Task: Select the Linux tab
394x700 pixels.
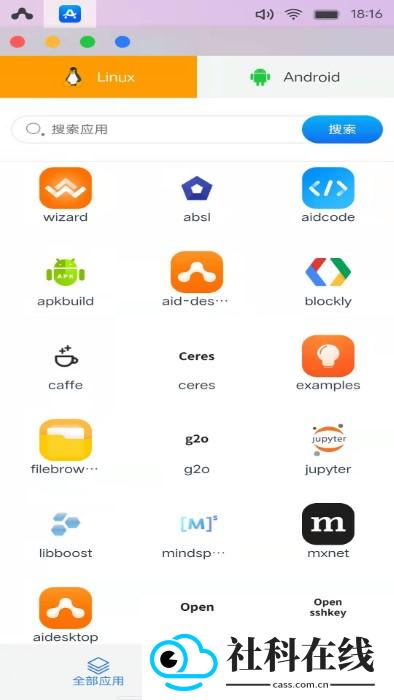Action: click(x=98, y=77)
